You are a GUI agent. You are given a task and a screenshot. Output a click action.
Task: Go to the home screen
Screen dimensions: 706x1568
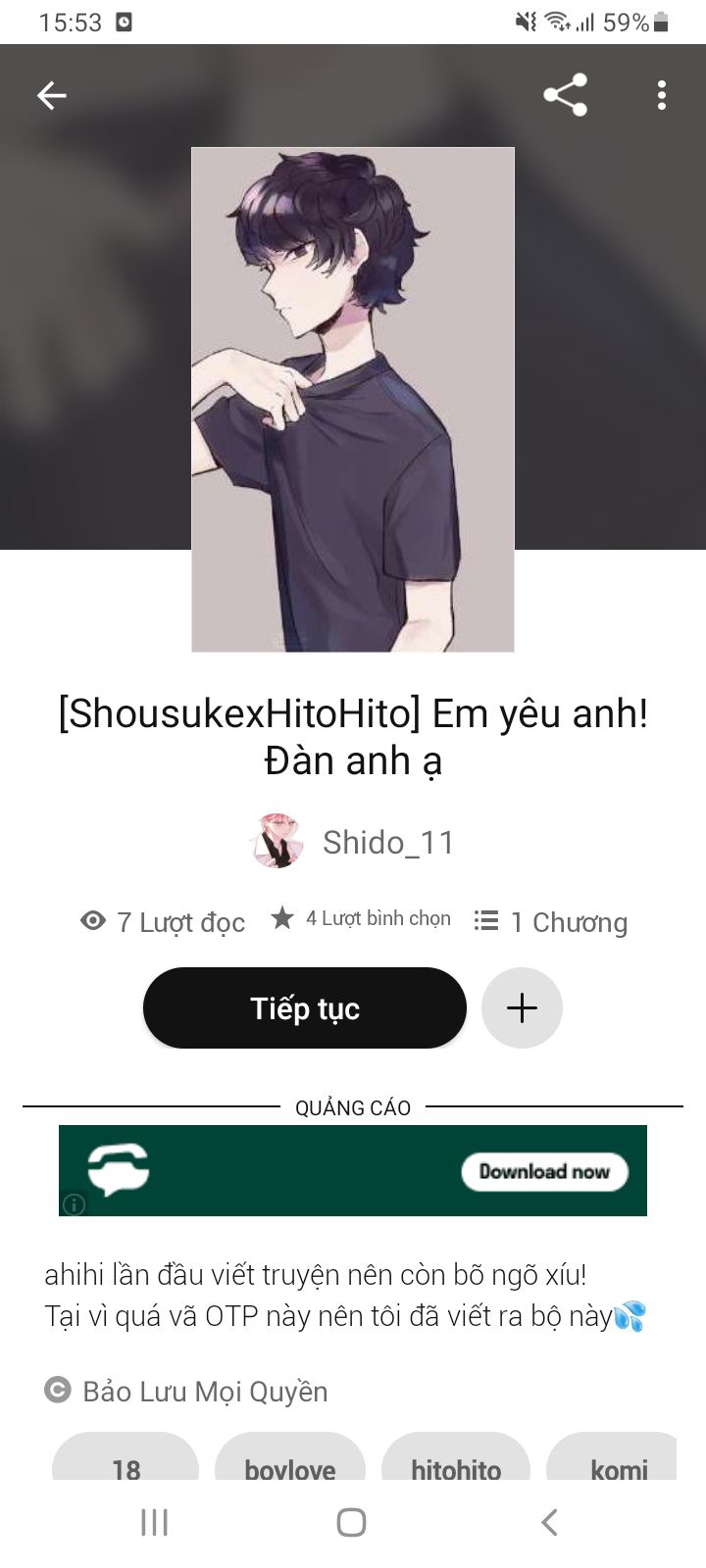[x=351, y=1522]
